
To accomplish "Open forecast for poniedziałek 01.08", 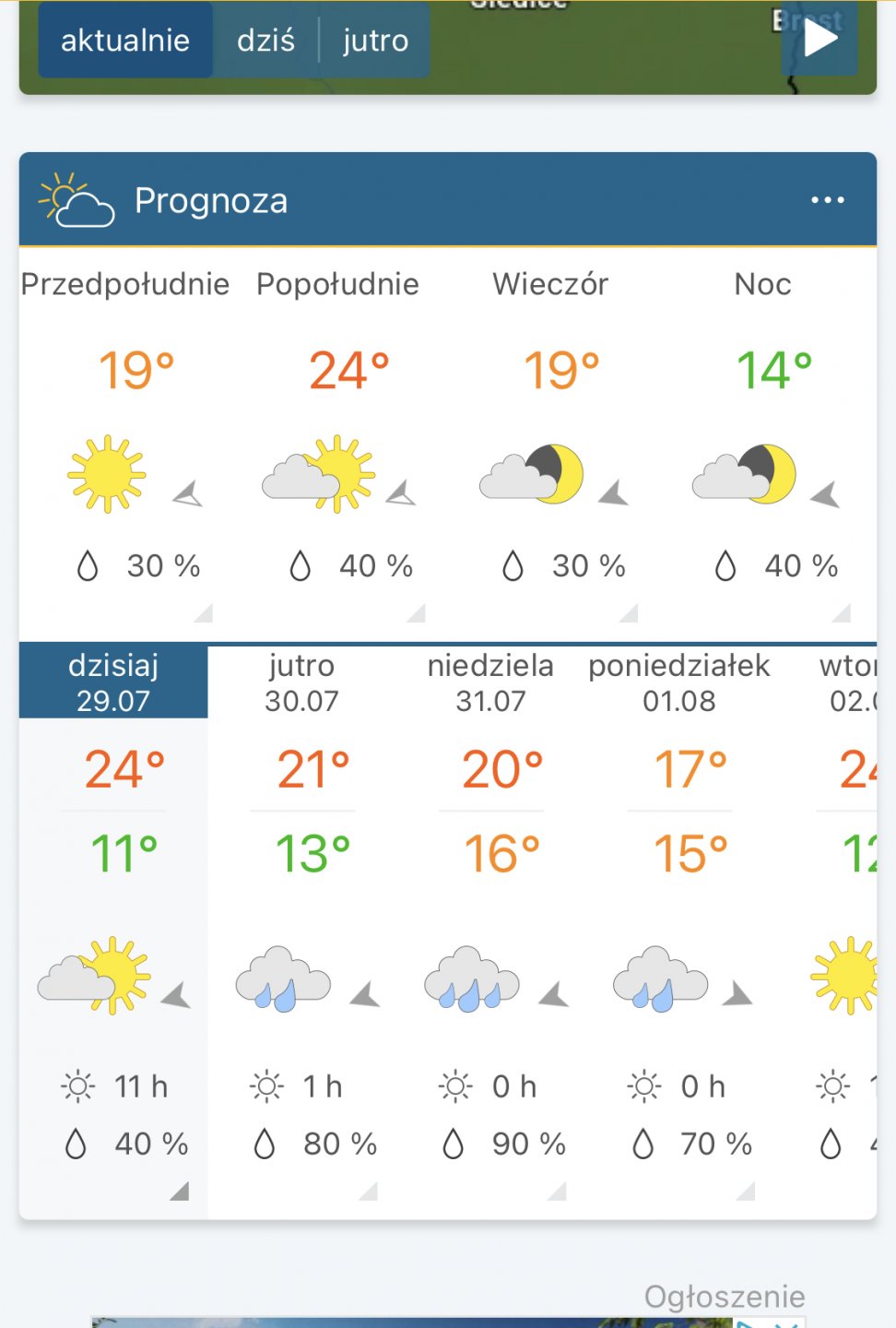I will coord(678,682).
